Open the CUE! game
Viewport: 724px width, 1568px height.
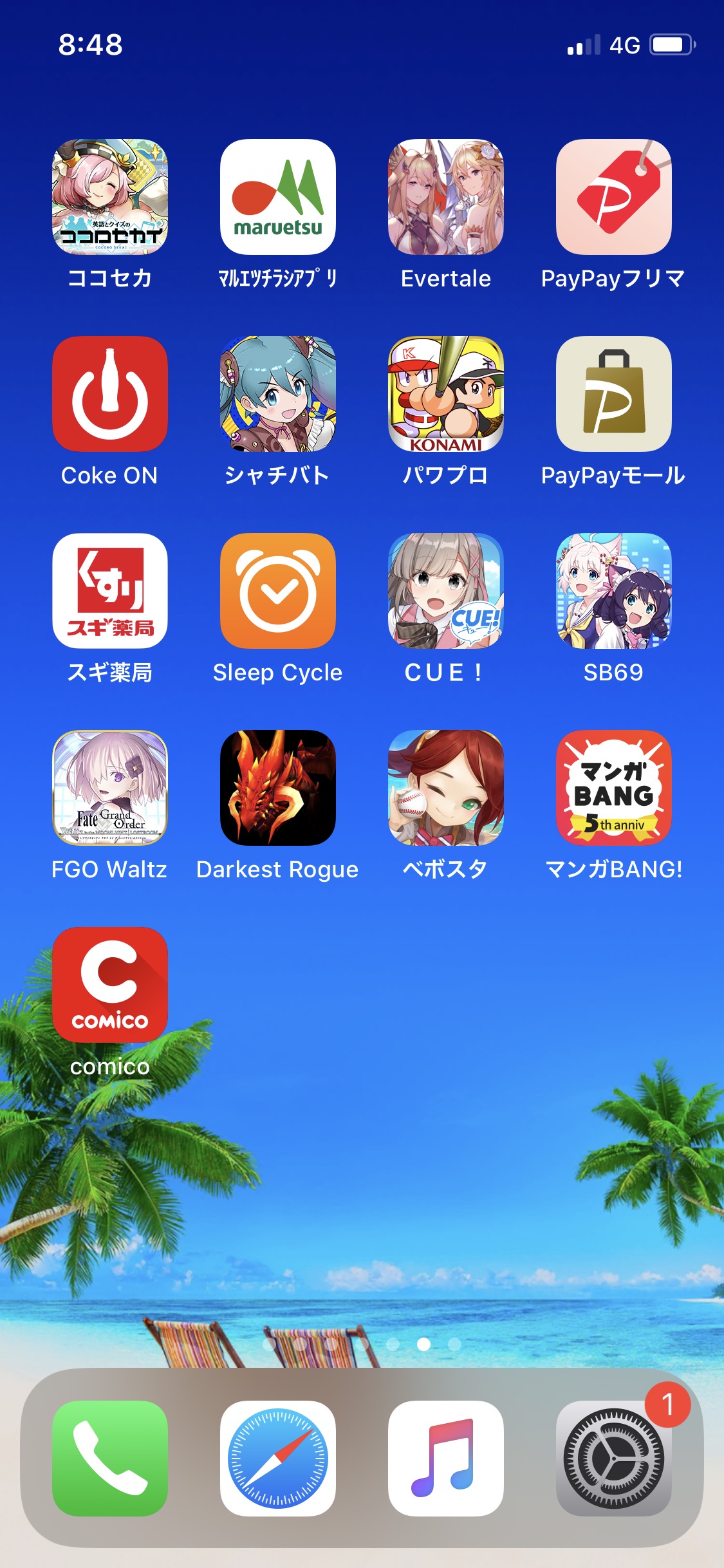tap(446, 591)
